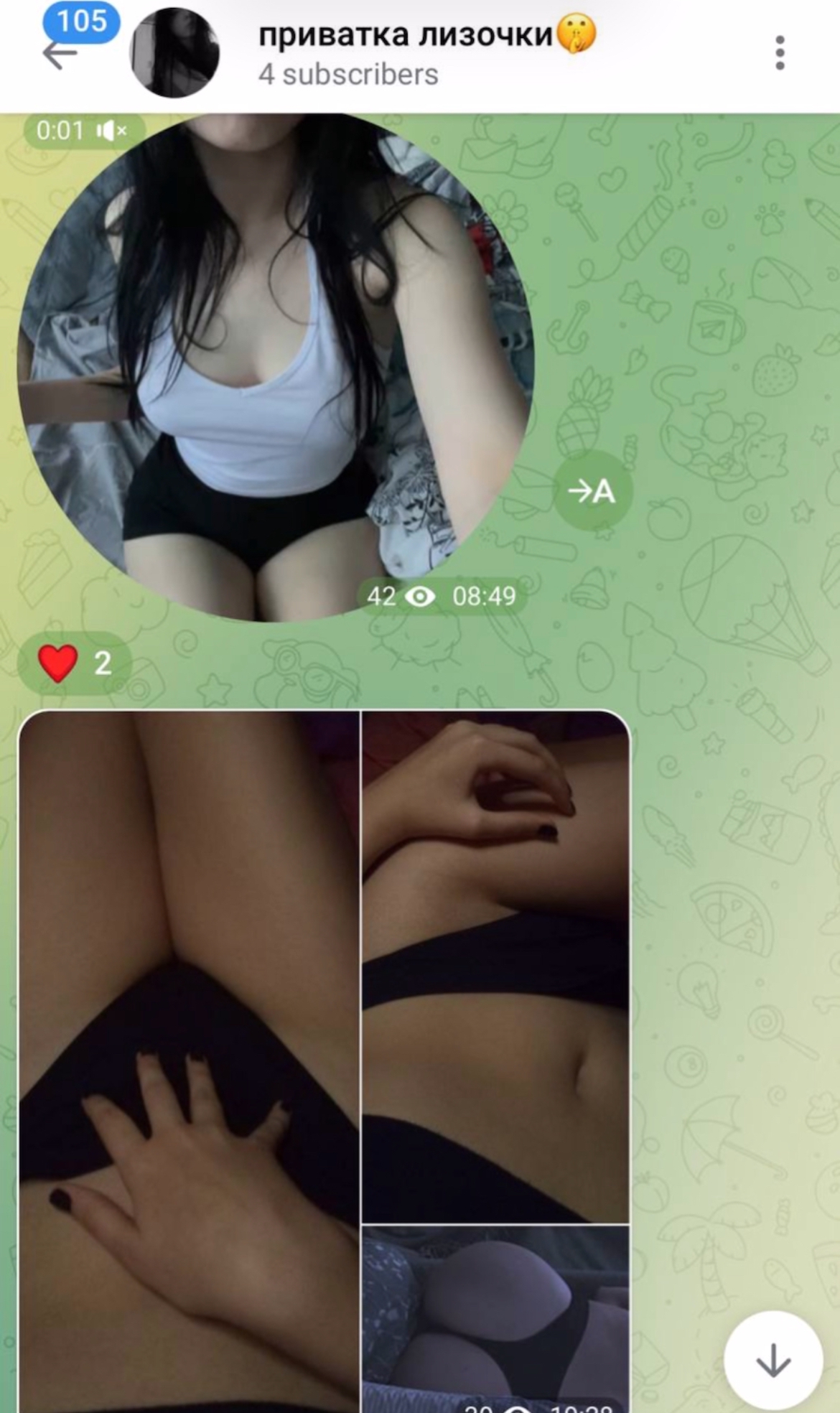Screen dimensions: 840x1413
Task: Tap the transcribe button beside the video
Action: 592,491
